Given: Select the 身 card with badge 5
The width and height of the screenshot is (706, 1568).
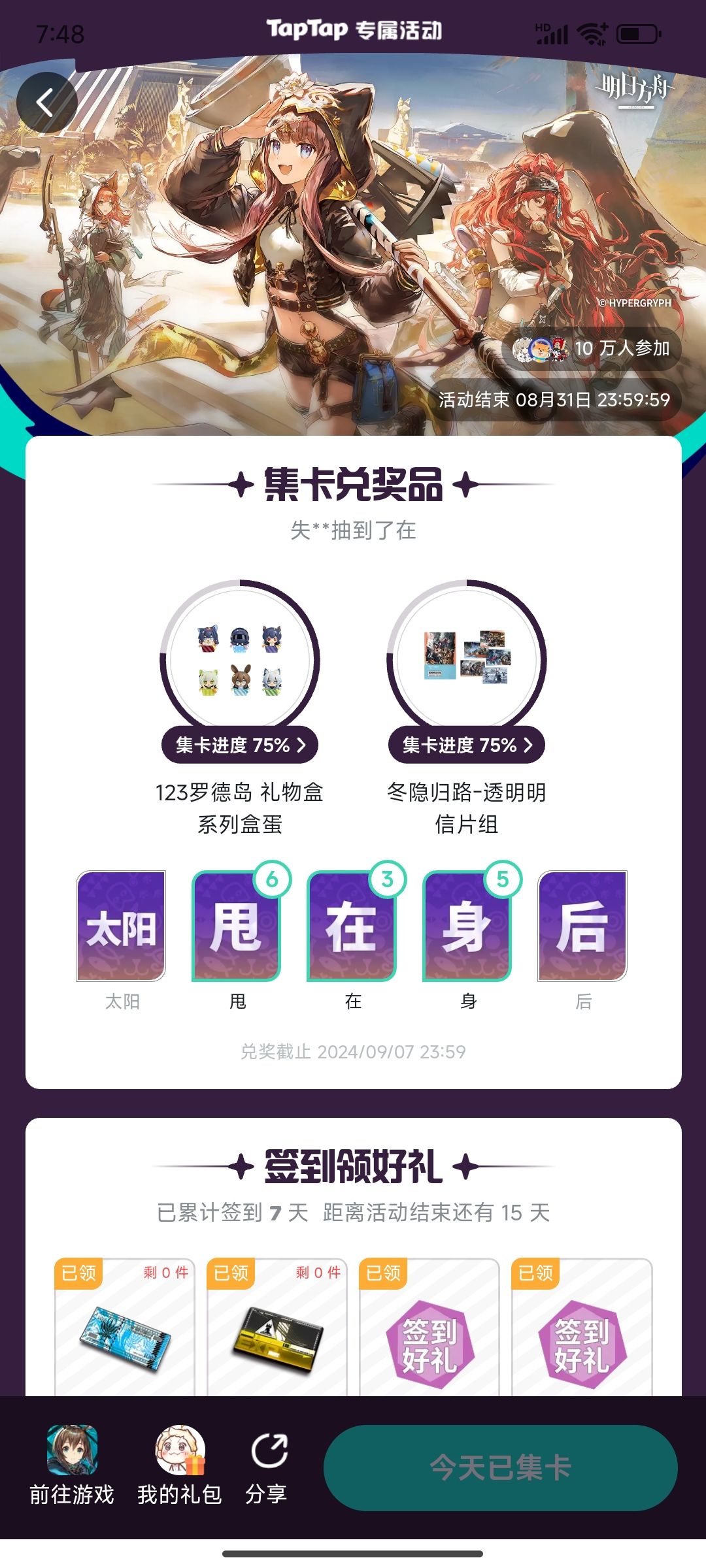Looking at the screenshot, I should [467, 926].
